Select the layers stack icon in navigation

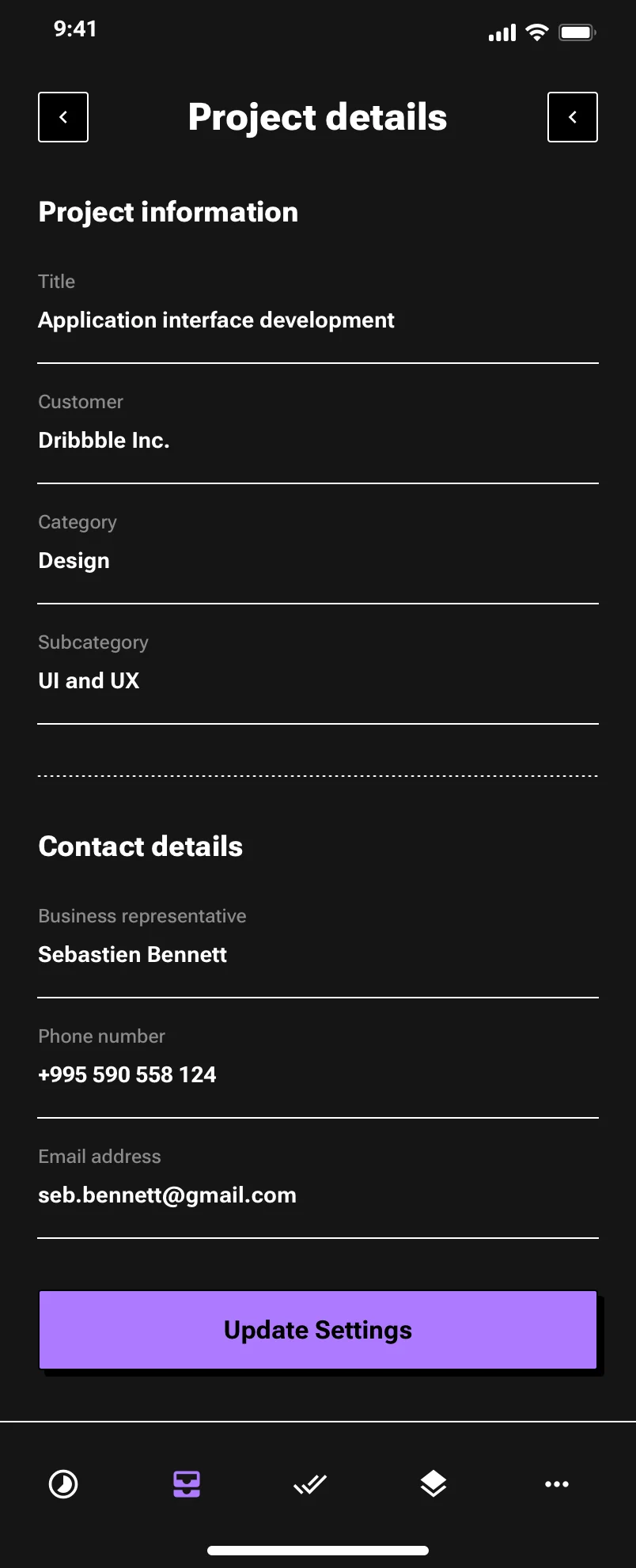click(433, 1484)
